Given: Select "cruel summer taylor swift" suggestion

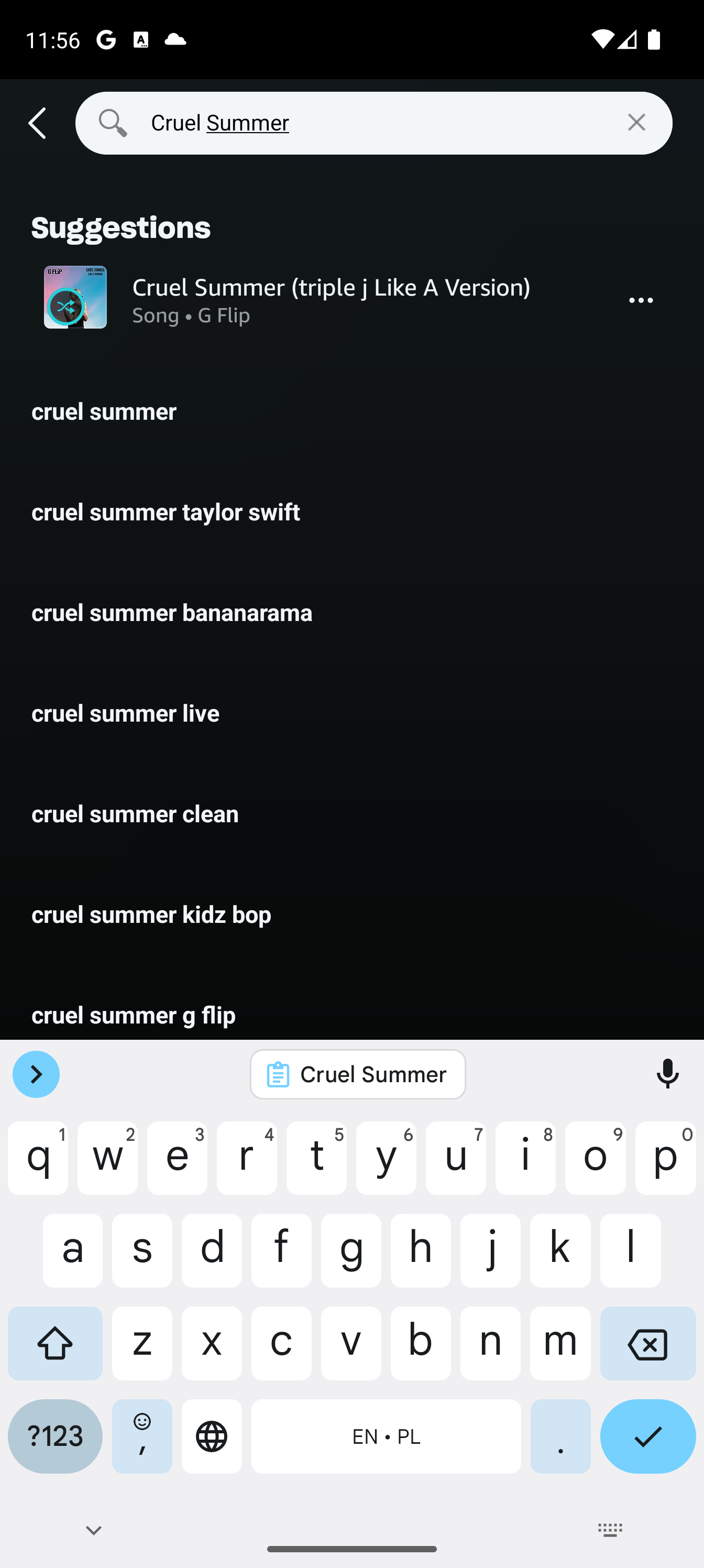Looking at the screenshot, I should point(351,513).
